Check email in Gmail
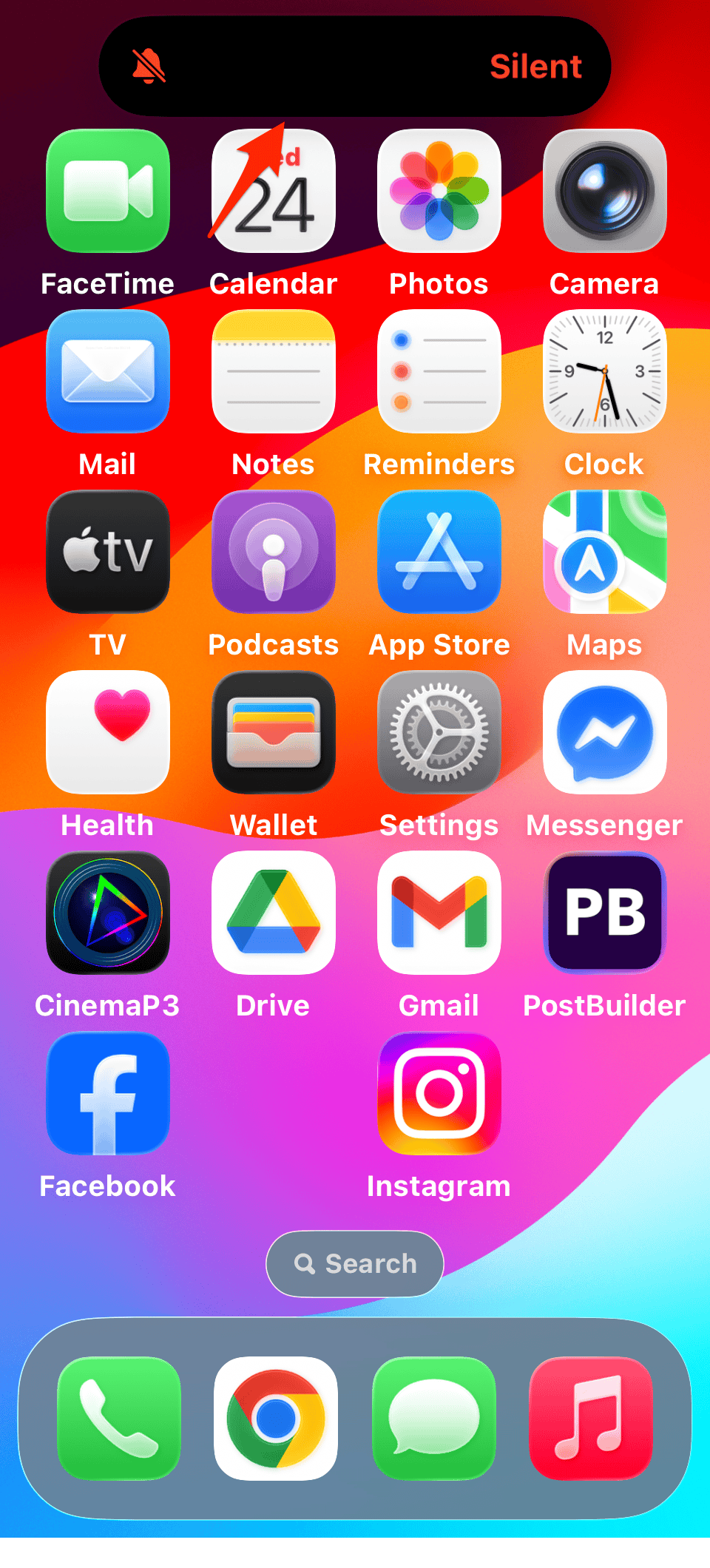 [x=439, y=913]
